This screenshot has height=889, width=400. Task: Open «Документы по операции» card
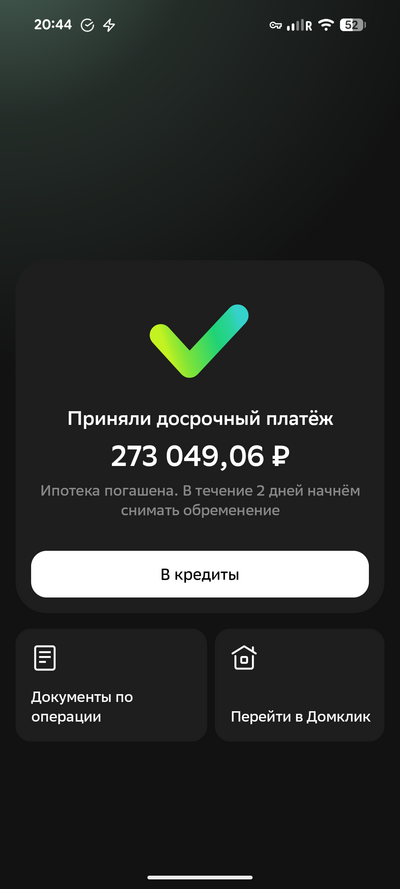pos(111,685)
